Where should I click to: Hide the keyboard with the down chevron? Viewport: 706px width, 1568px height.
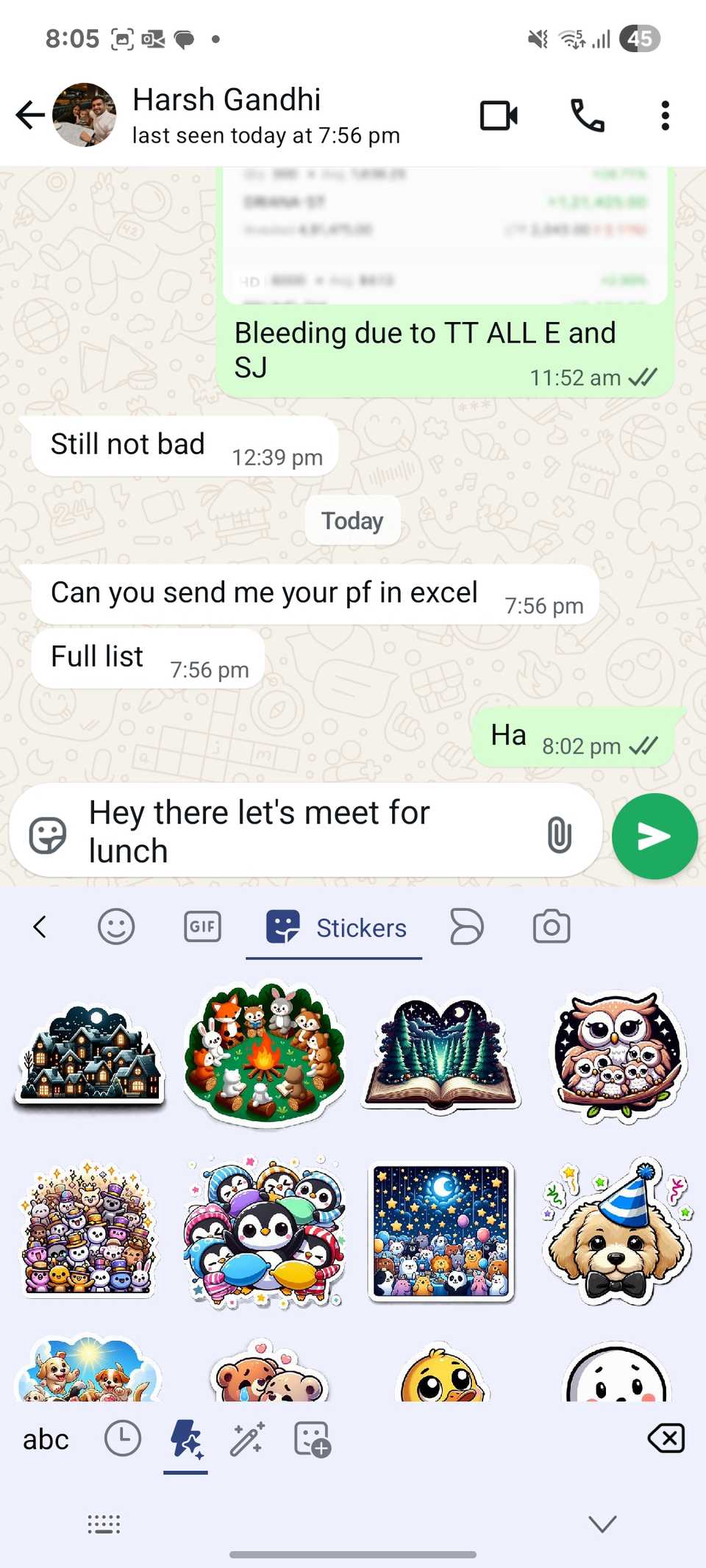click(602, 1524)
